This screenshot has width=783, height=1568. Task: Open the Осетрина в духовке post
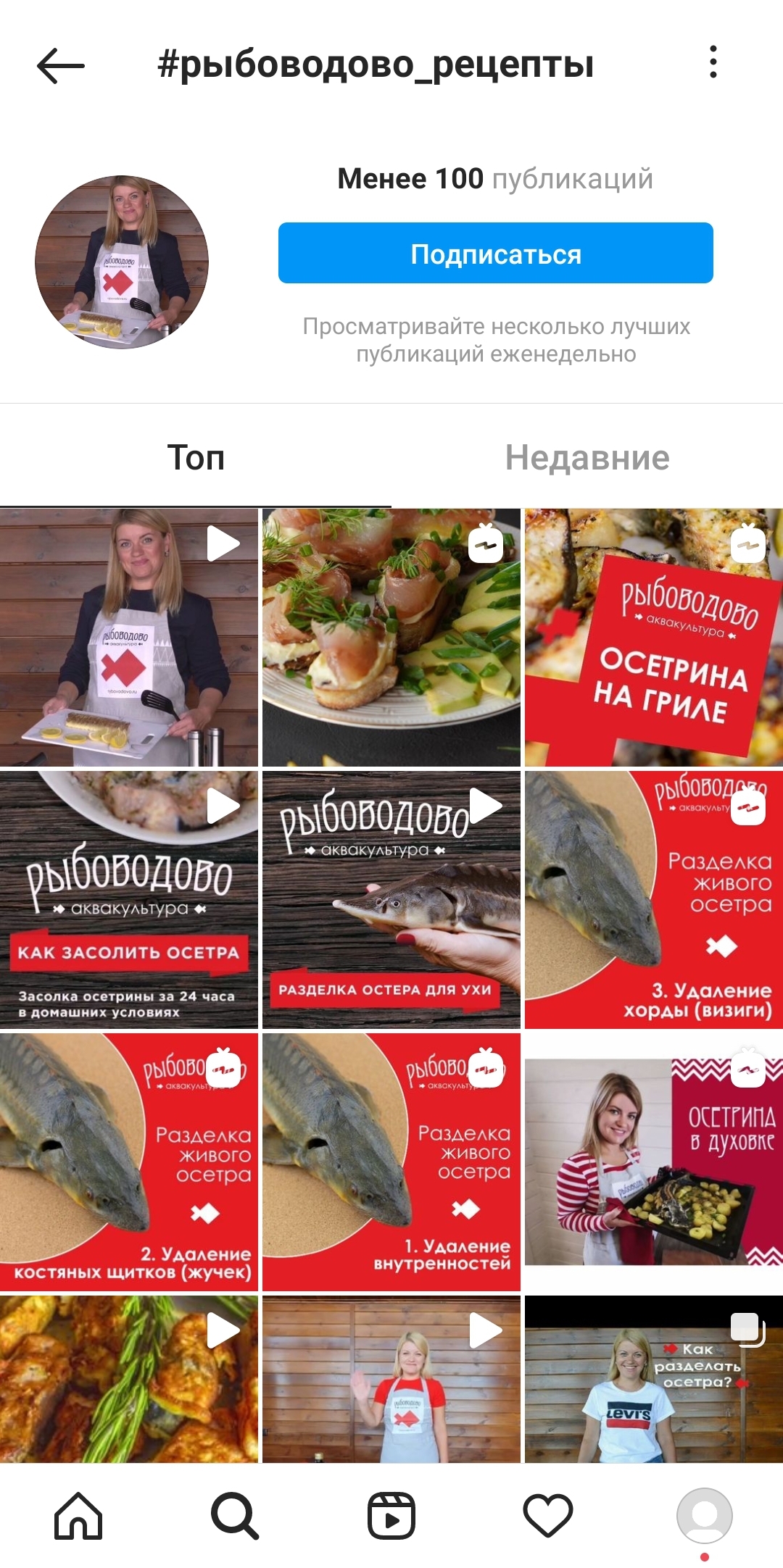coord(653,1162)
